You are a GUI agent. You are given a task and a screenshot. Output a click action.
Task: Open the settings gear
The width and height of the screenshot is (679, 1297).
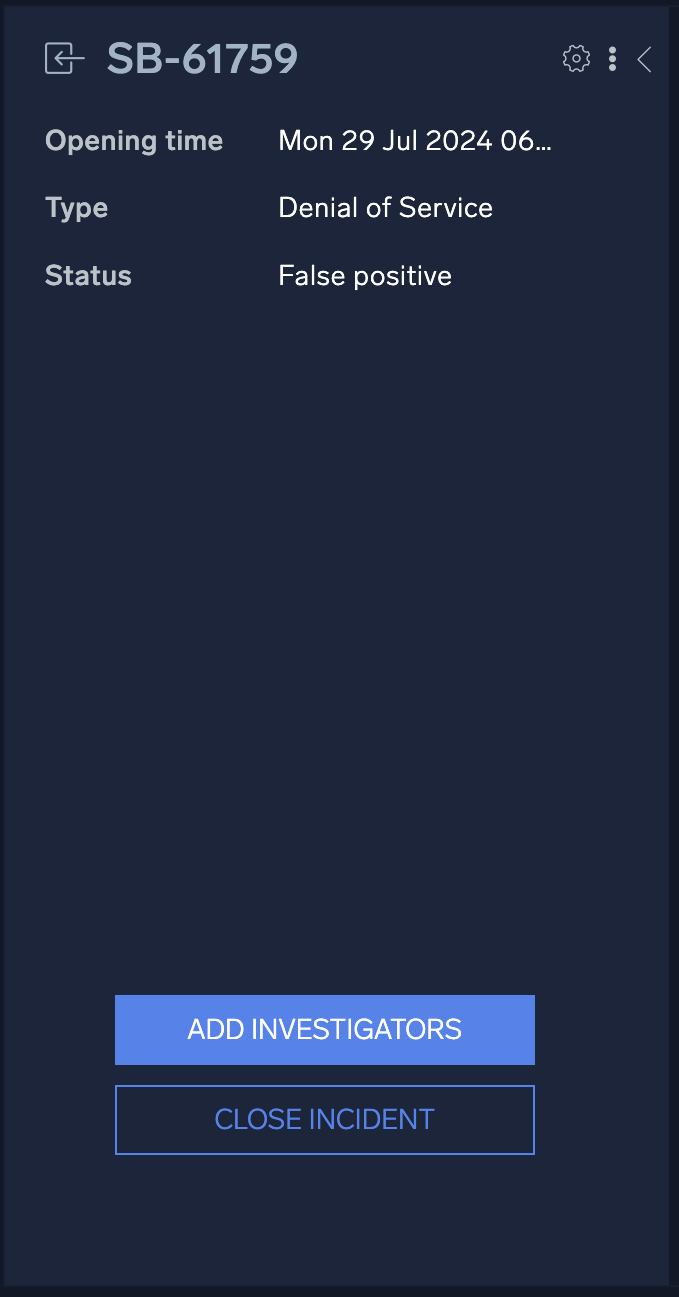coord(576,59)
